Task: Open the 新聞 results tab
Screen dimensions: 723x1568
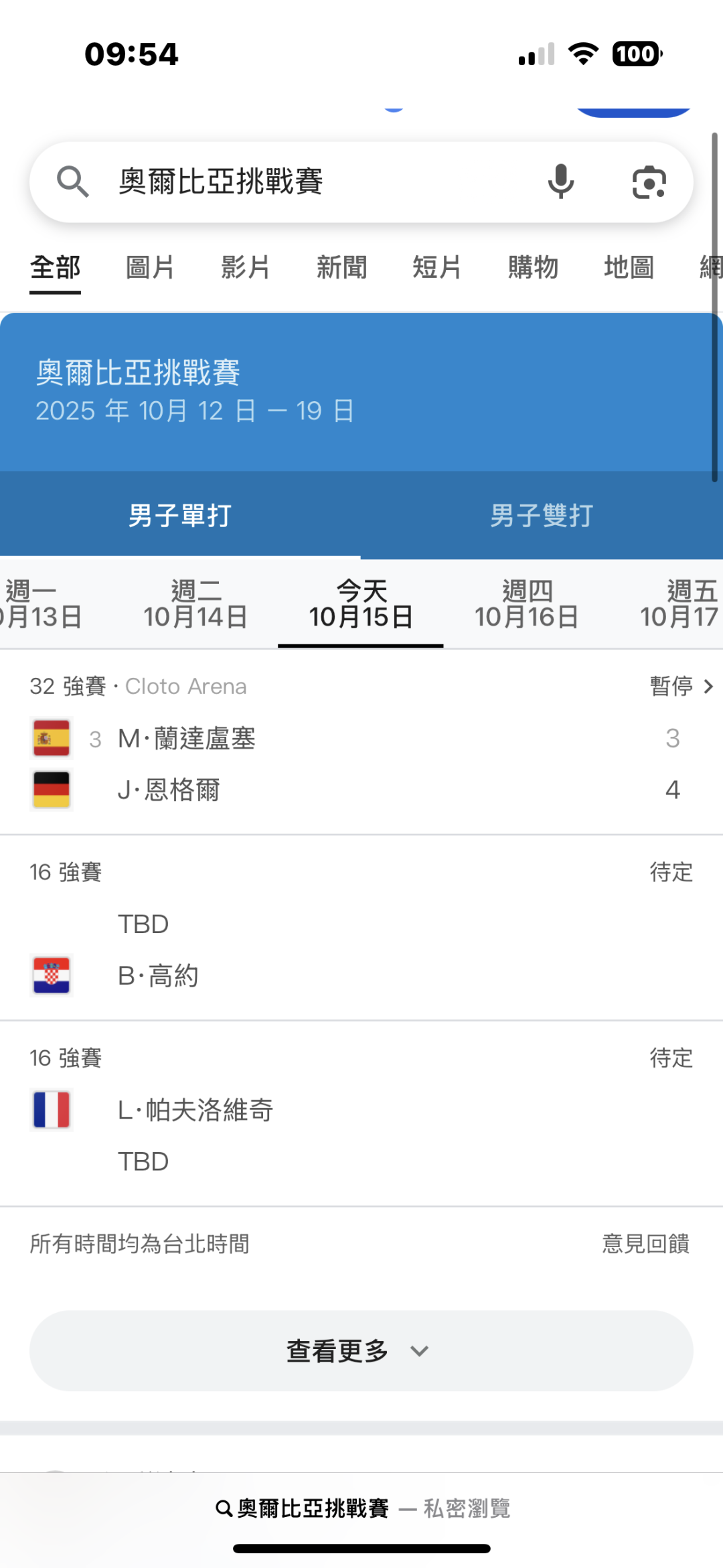Action: (341, 268)
